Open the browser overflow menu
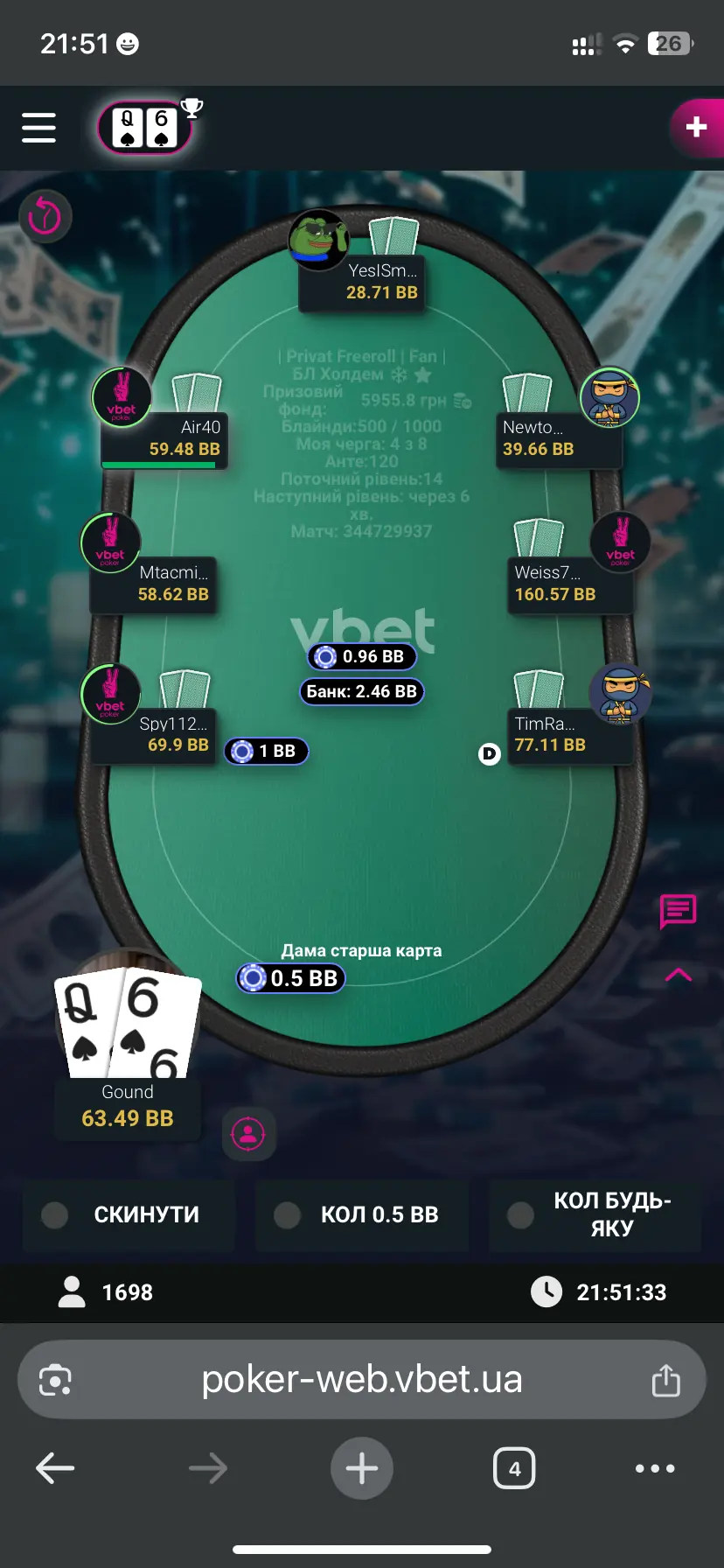 tap(655, 1468)
